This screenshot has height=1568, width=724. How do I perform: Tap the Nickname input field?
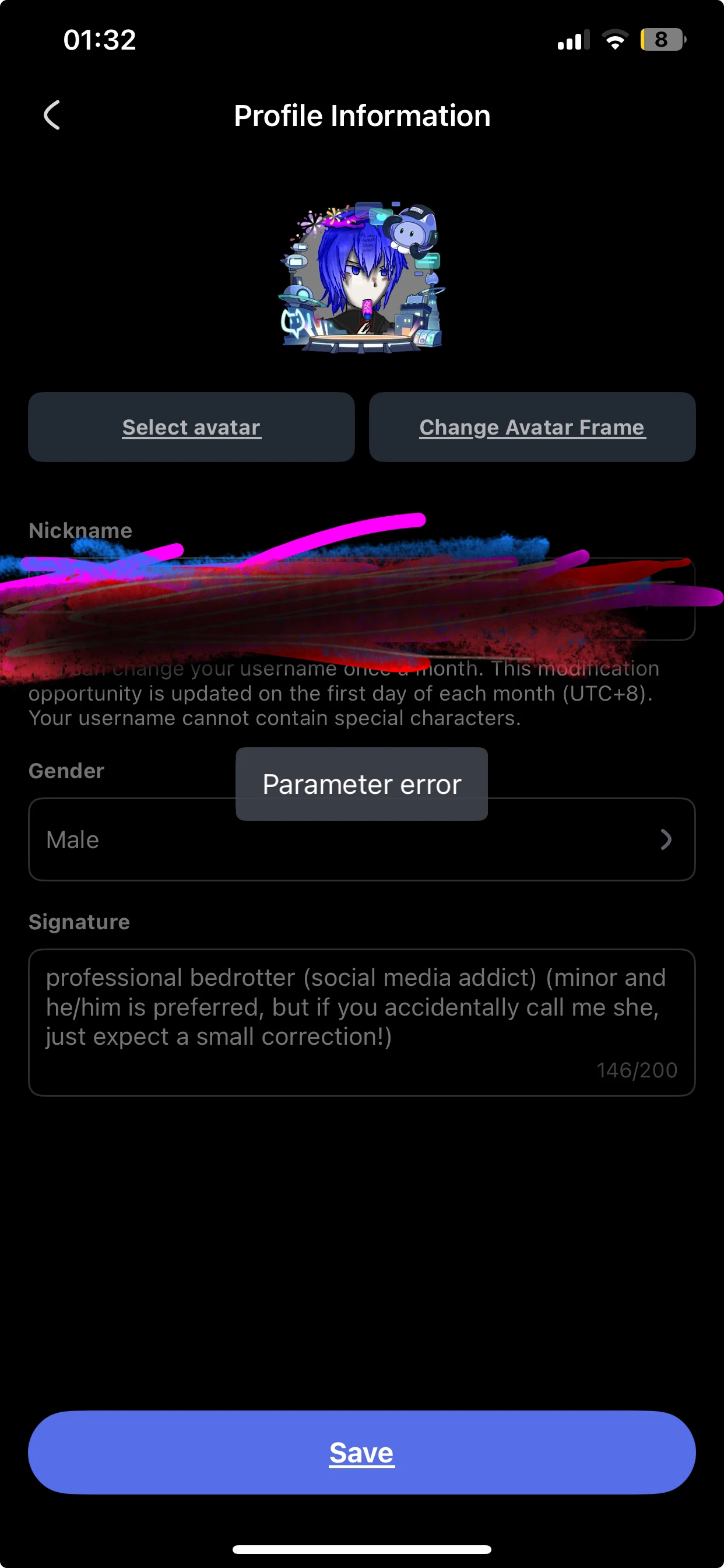click(361, 599)
